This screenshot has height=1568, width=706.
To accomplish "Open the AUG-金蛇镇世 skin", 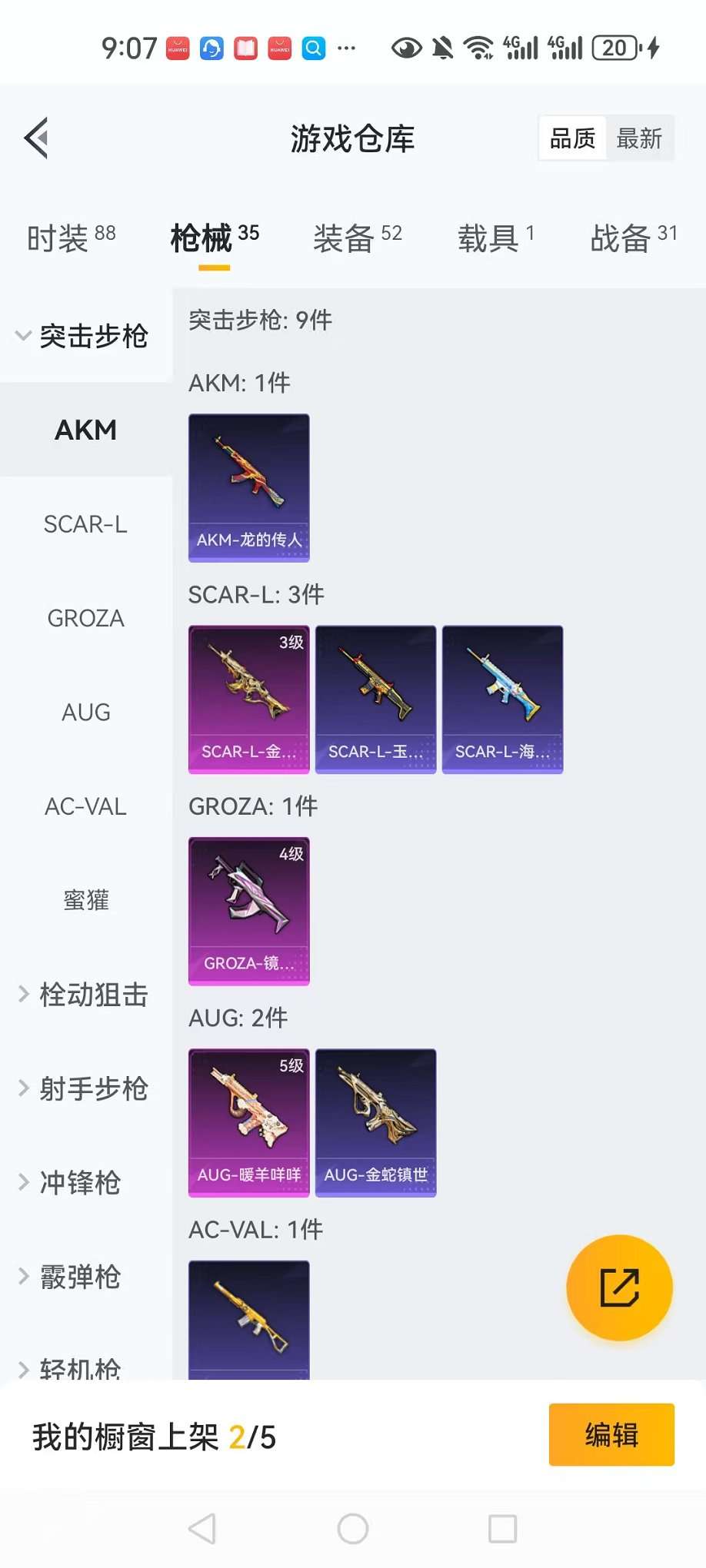I will [375, 1122].
